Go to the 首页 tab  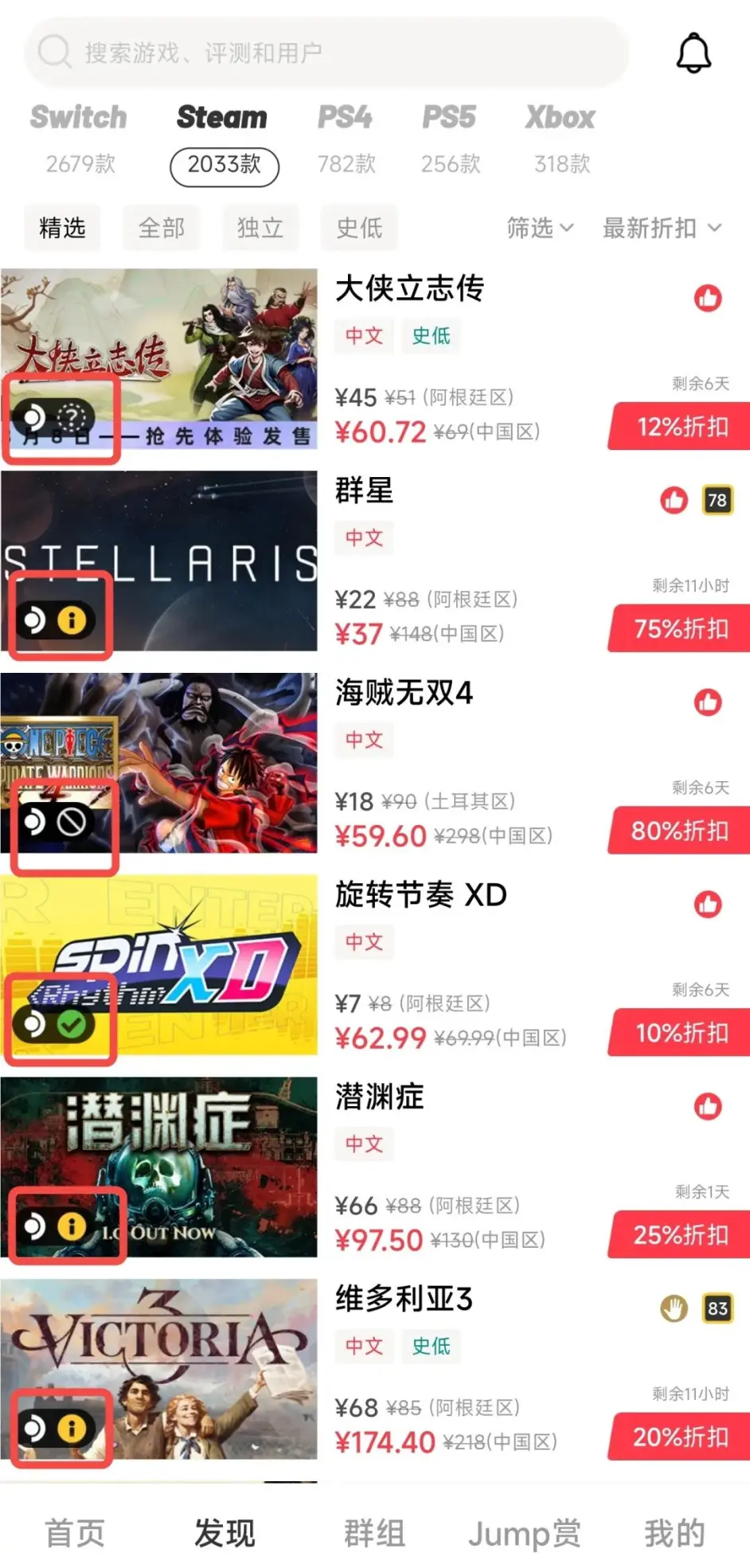click(75, 1532)
